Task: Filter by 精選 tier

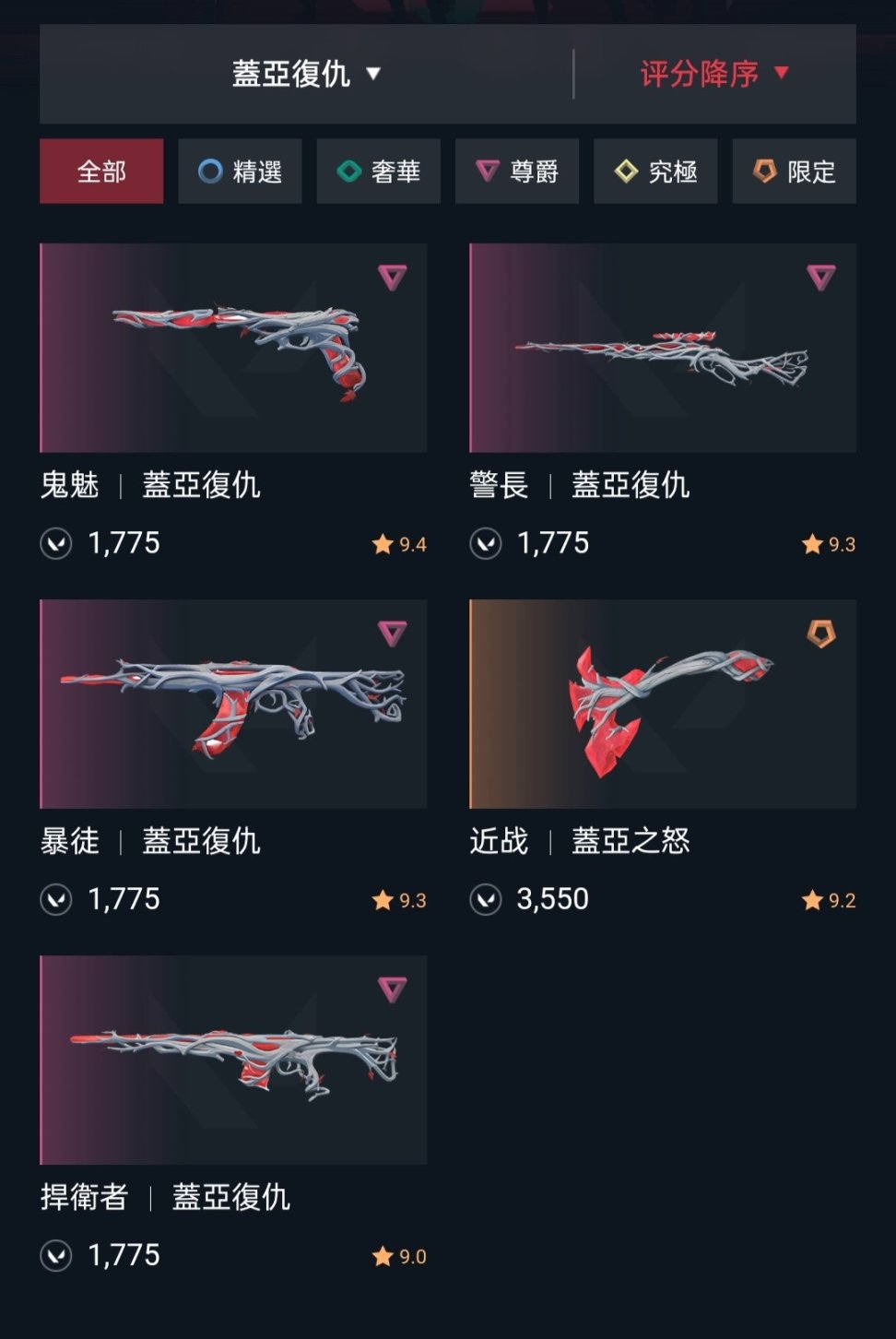Action: 240,172
